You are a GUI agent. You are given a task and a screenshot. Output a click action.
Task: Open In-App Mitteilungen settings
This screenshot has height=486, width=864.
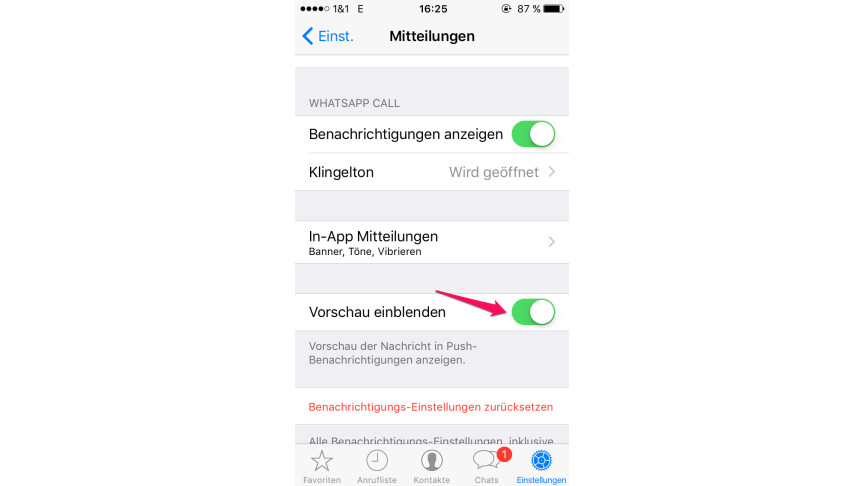pos(431,242)
